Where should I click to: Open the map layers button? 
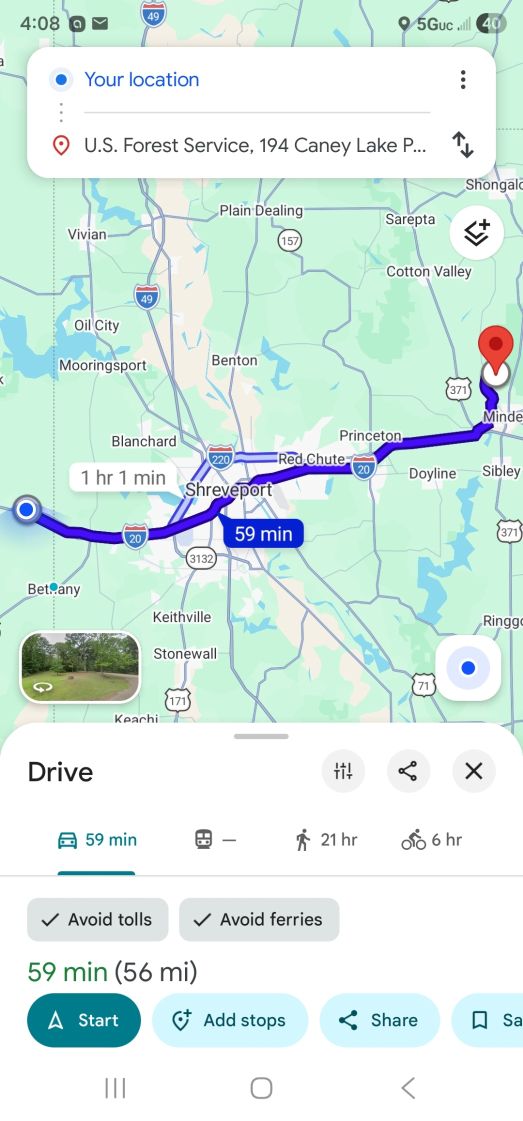(477, 232)
